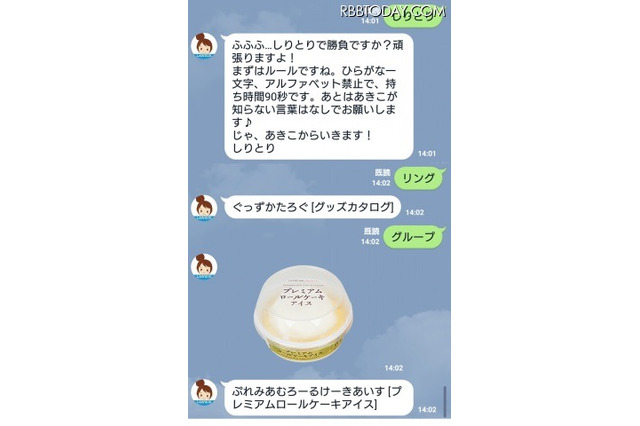Tap the avatar beside the ぐっずかたろぐ message
This screenshot has width=640, height=426.
point(205,208)
